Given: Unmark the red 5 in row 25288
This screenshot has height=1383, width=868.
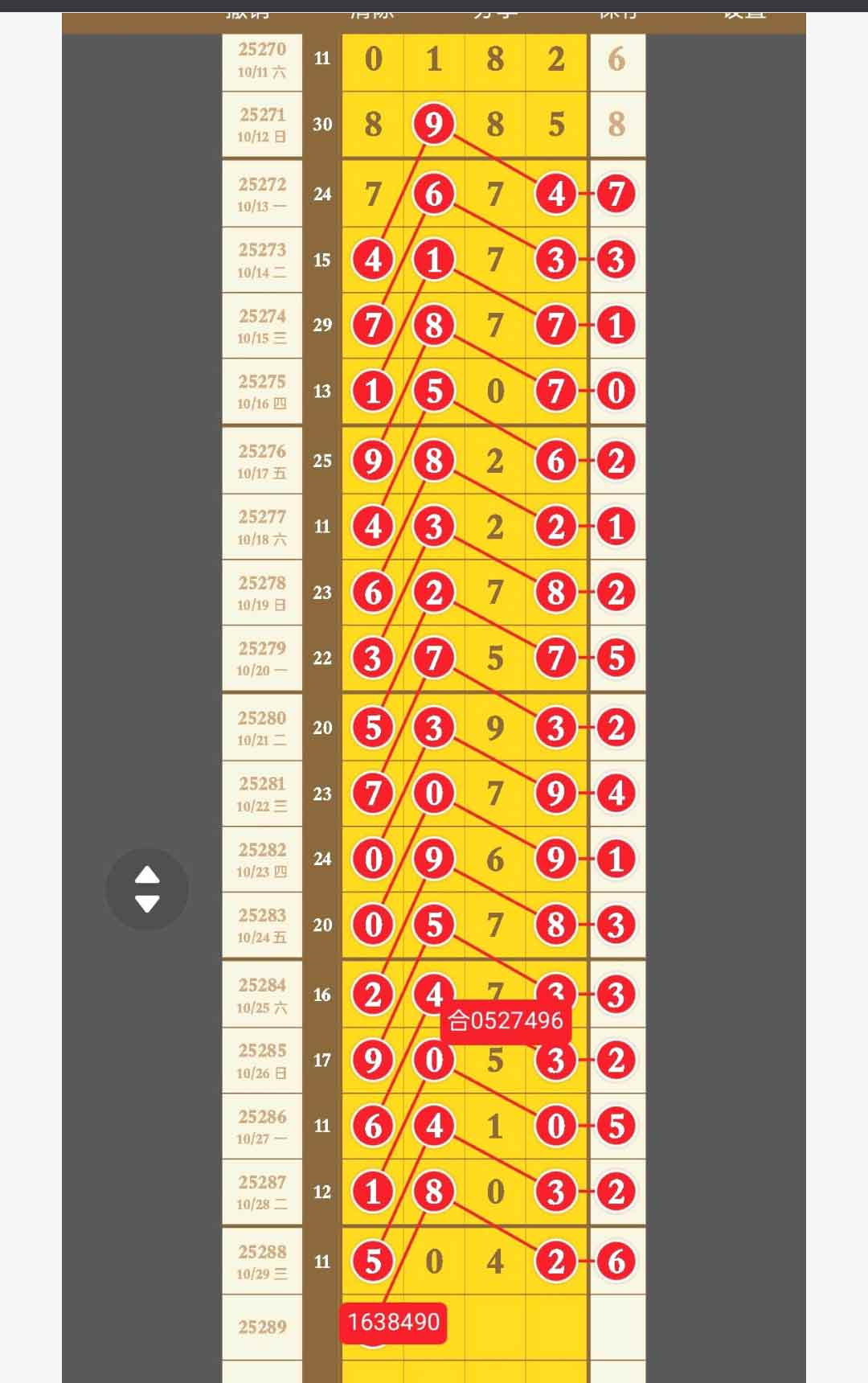Looking at the screenshot, I should coord(373,1261).
